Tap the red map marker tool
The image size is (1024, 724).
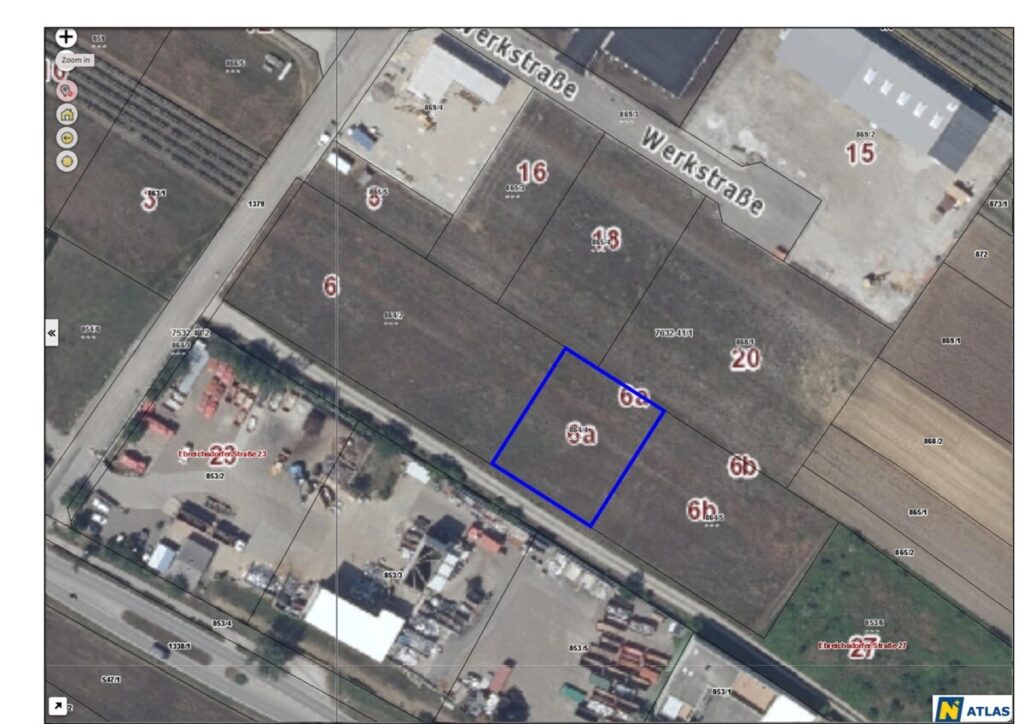click(66, 91)
